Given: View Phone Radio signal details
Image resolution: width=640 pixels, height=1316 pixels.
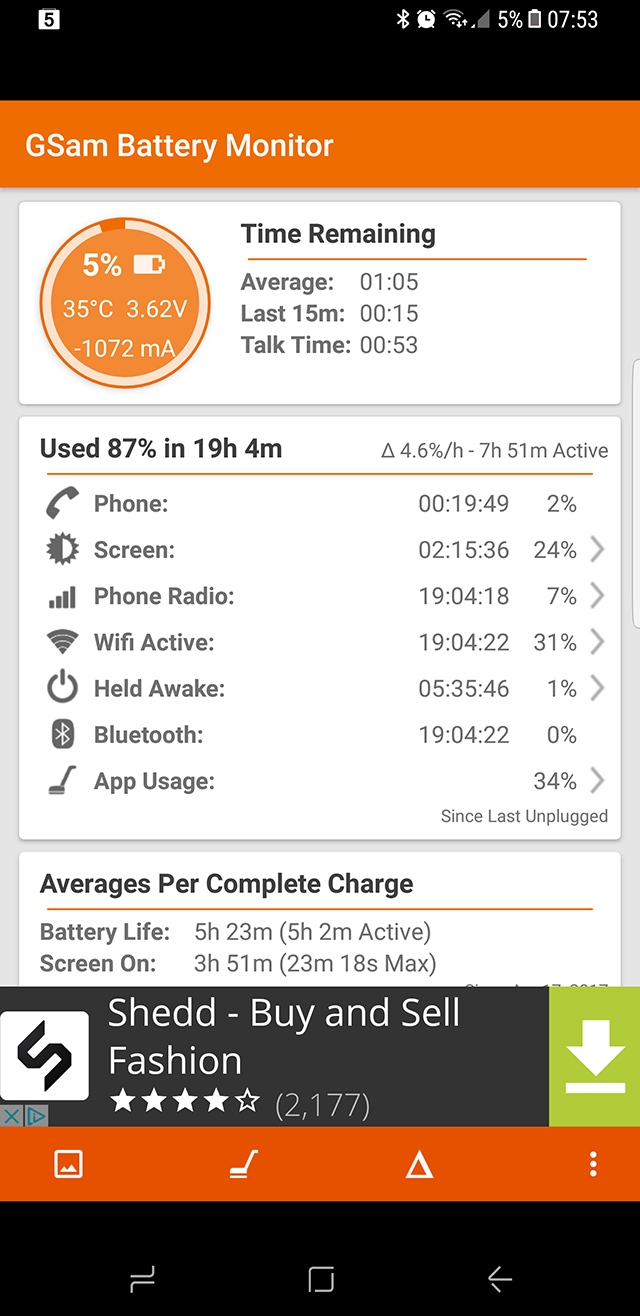Looking at the screenshot, I should click(x=320, y=596).
